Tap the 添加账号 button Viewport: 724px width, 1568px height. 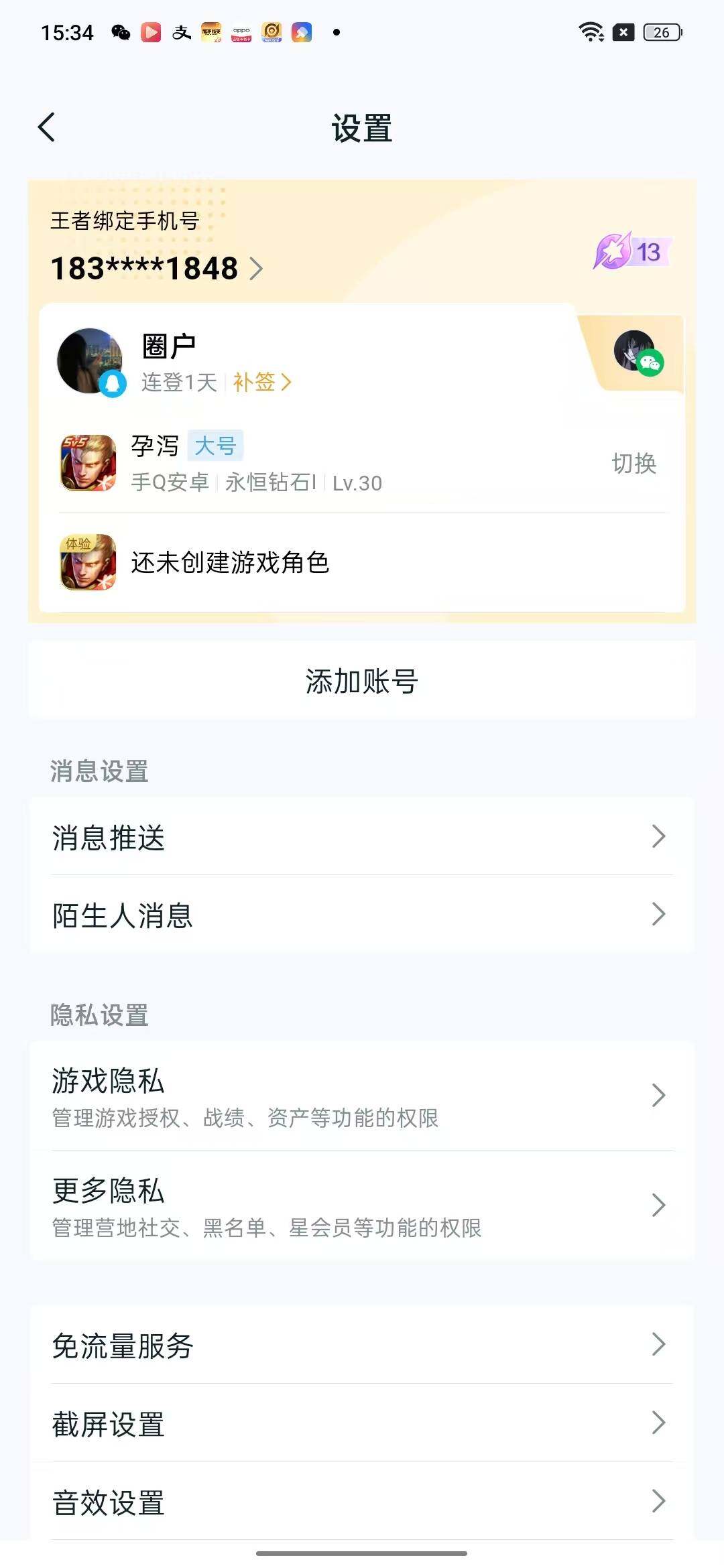click(x=362, y=681)
